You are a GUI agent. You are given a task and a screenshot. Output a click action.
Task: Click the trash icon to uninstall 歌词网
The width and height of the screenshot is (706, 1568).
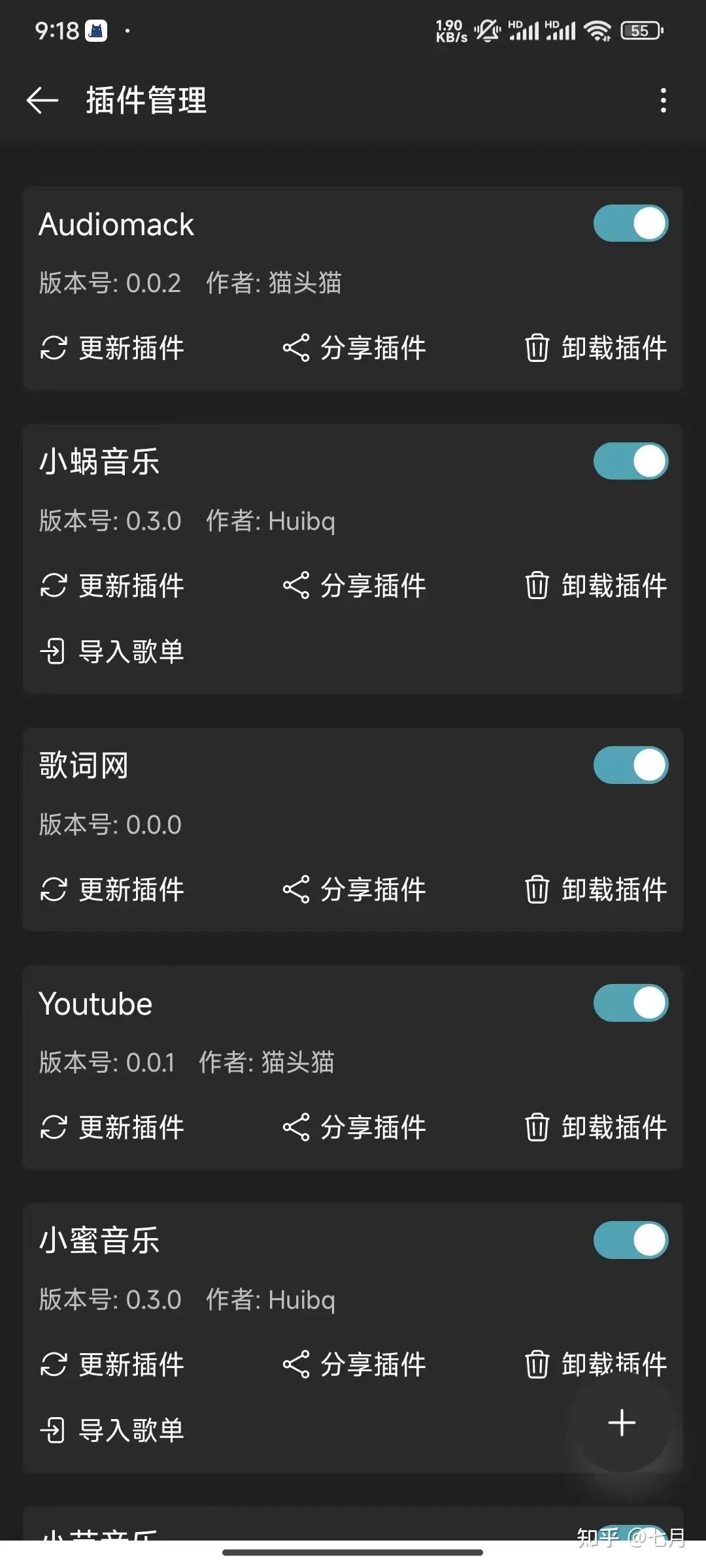tap(537, 890)
